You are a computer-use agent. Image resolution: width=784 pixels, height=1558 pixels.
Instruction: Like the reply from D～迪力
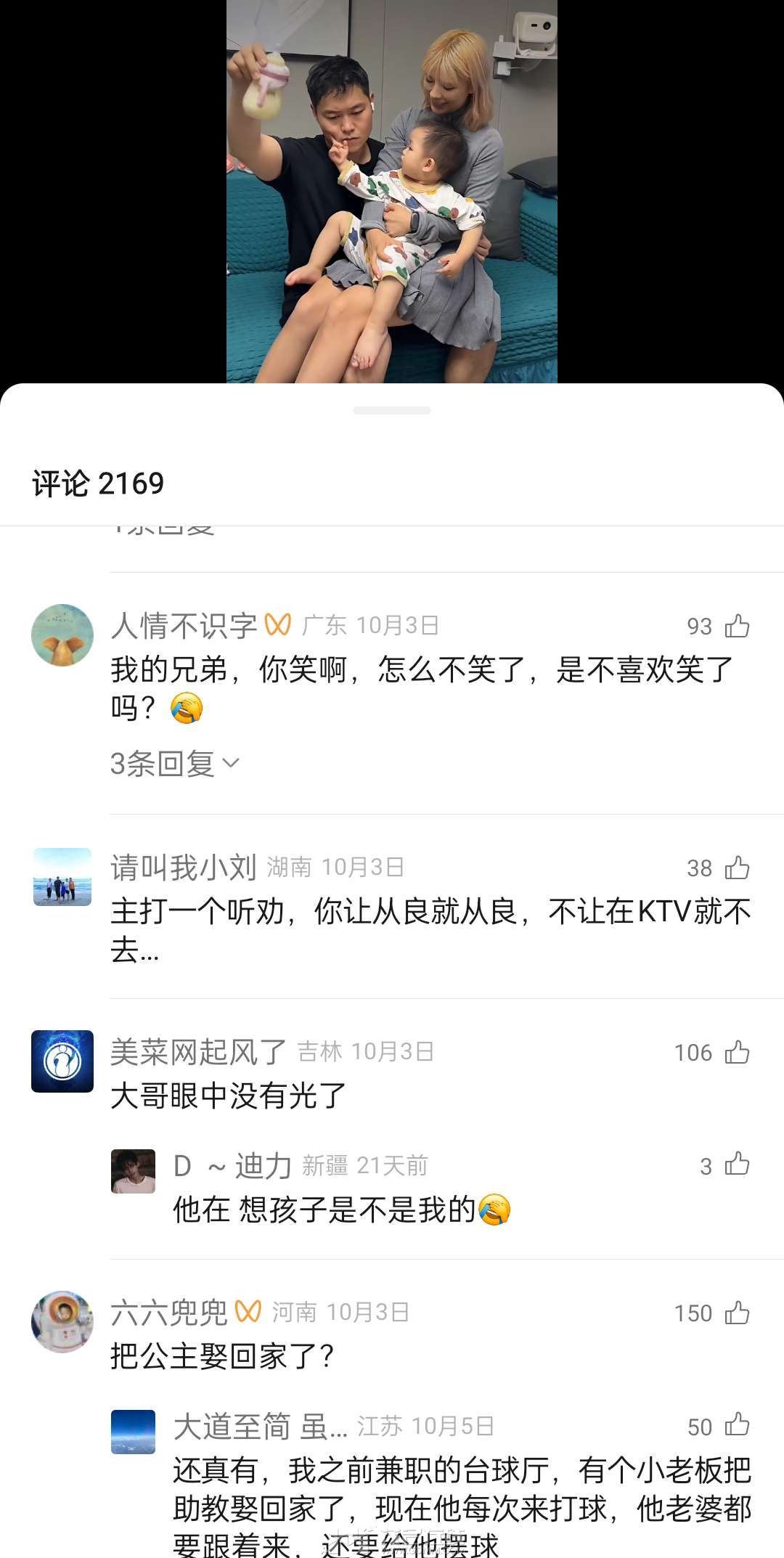tap(738, 1165)
